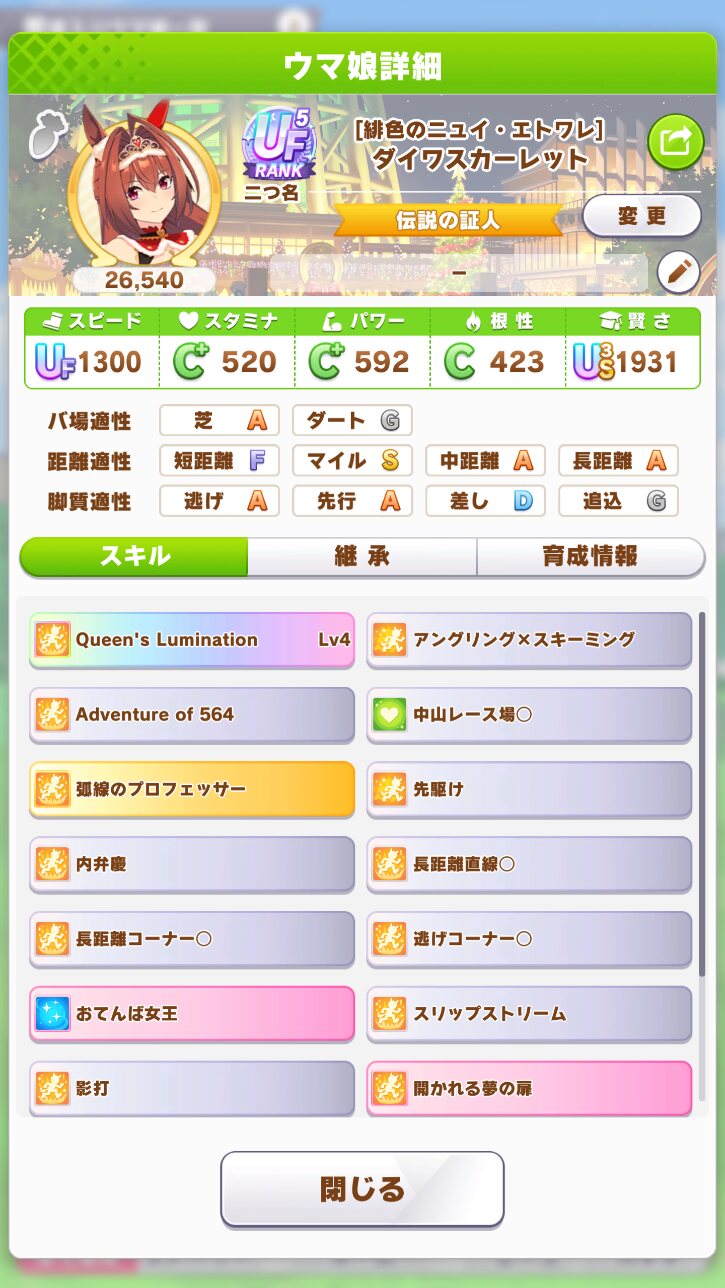Image resolution: width=725 pixels, height=1288 pixels.
Task: View the おてんば女王 skill
Action: click(x=192, y=1014)
